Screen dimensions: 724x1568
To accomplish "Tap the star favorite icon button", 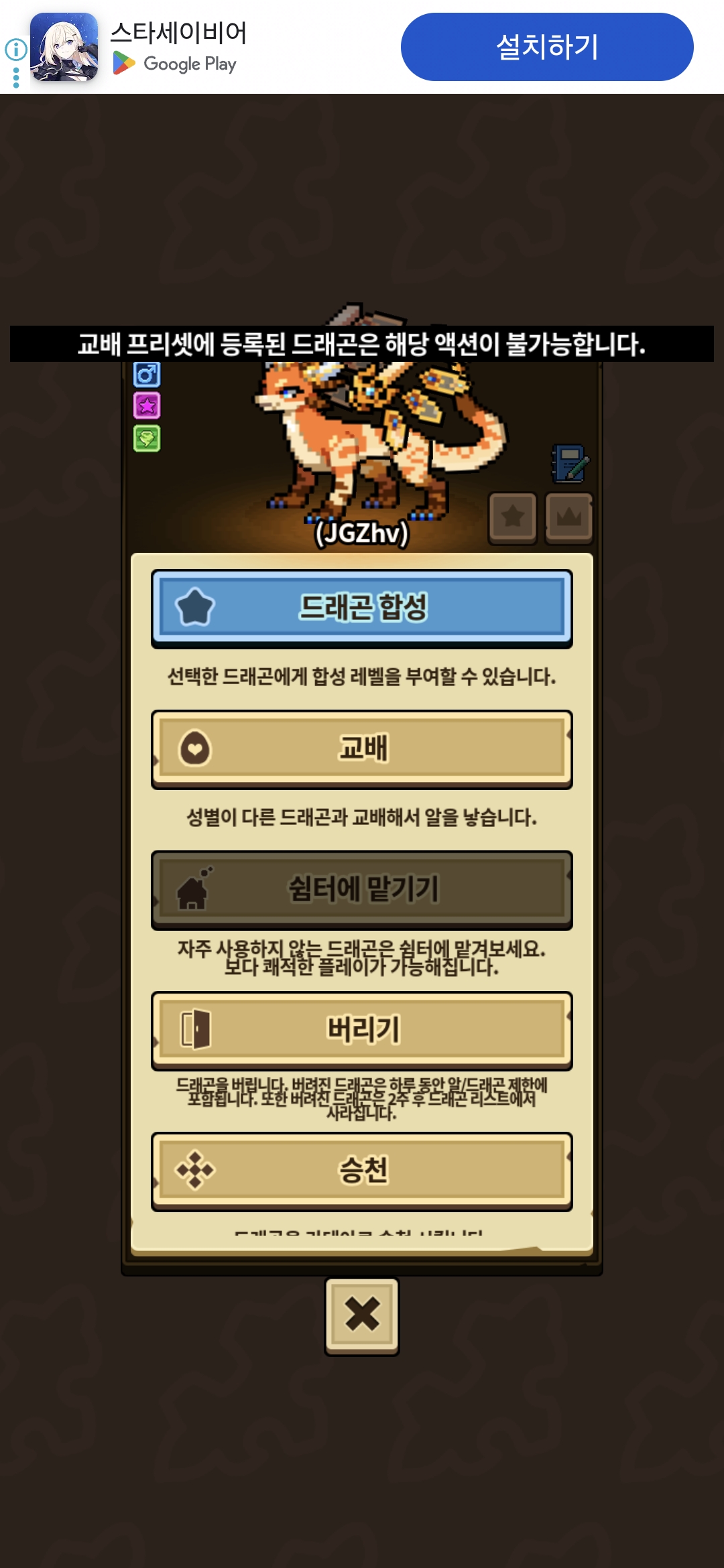I will (x=513, y=517).
